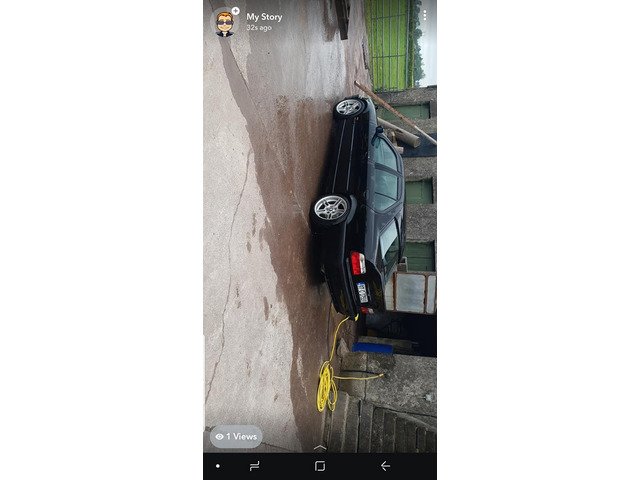This screenshot has width=640, height=480.
Task: Open the story overflow menu
Action: pyautogui.click(x=424, y=16)
